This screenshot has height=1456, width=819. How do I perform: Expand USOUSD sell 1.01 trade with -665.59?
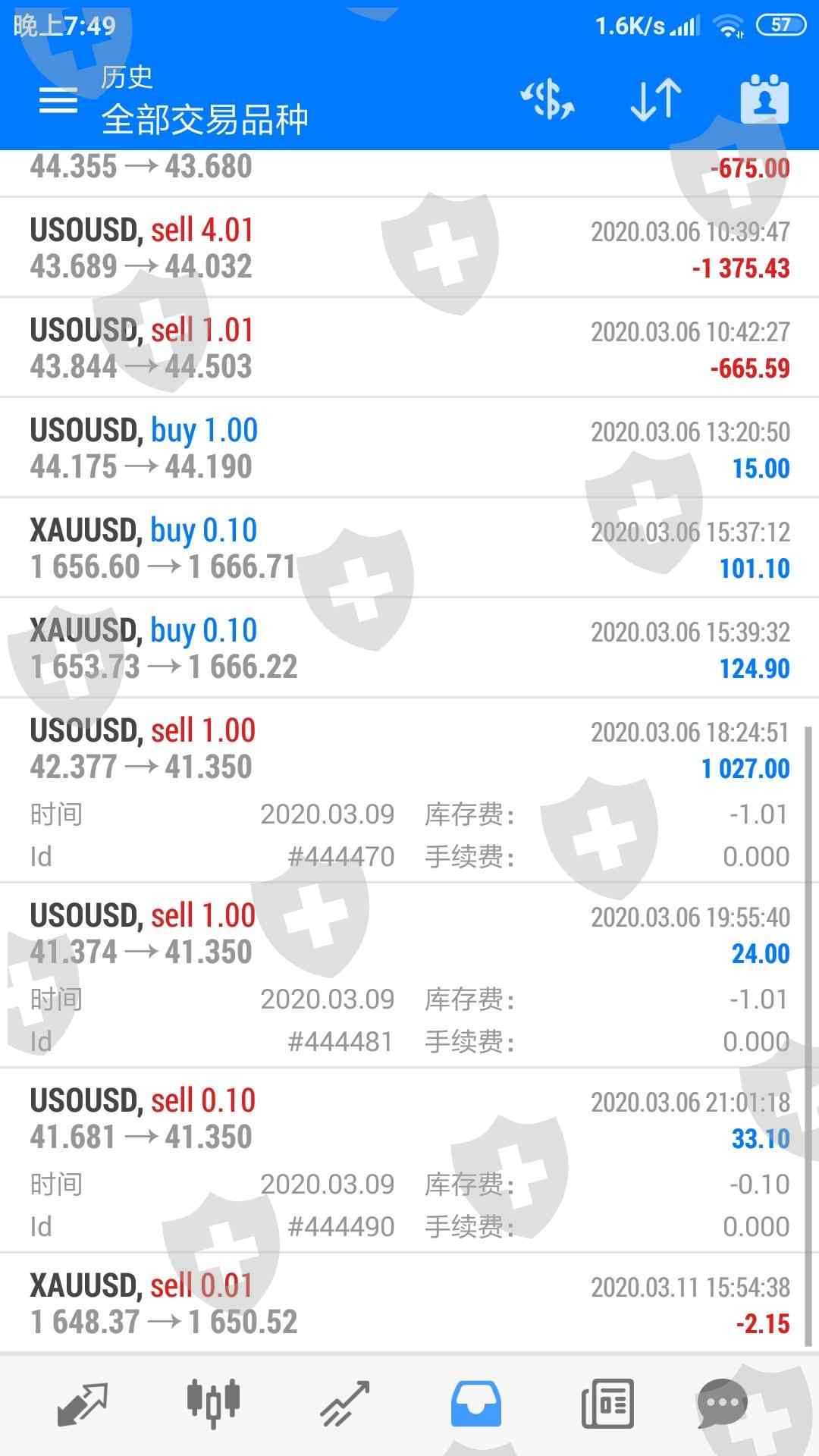pos(409,348)
